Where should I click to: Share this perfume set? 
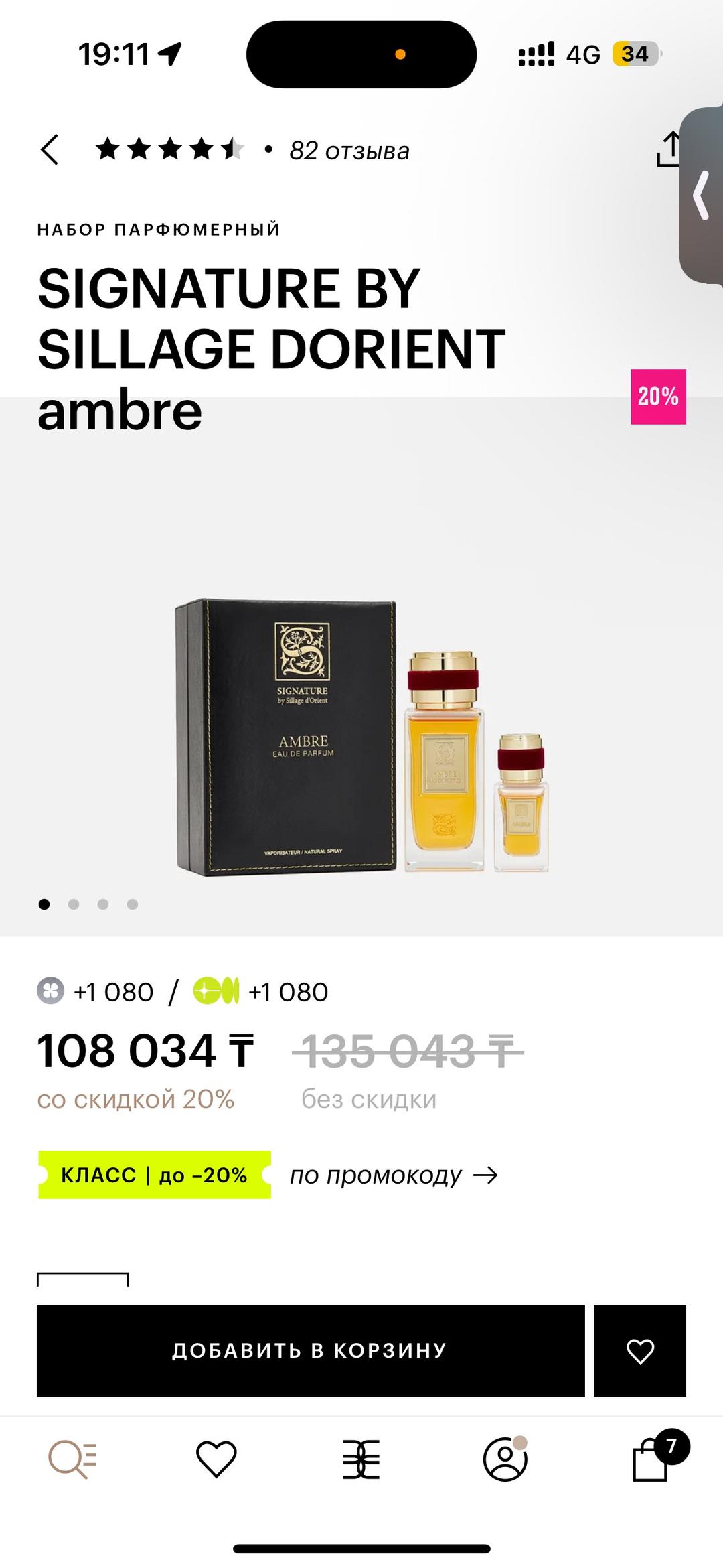(669, 149)
